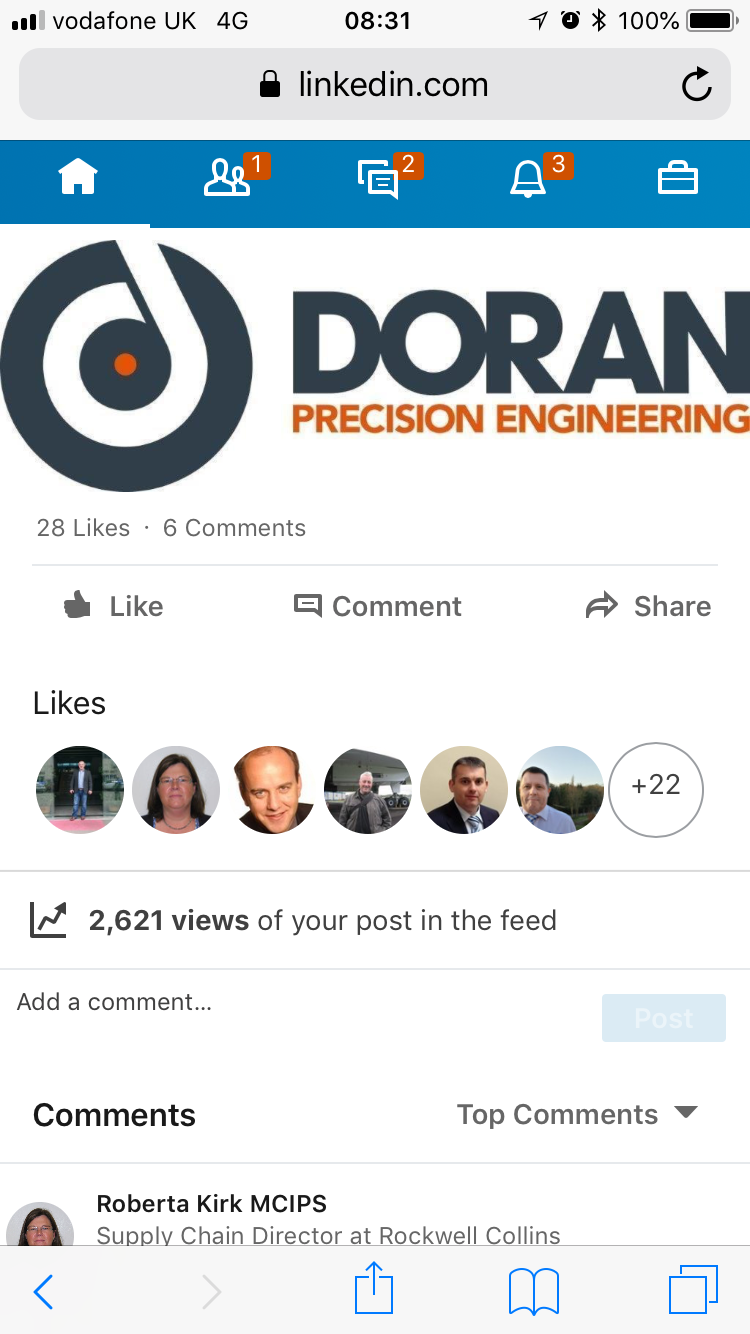
Task: Like this post
Action: point(113,606)
